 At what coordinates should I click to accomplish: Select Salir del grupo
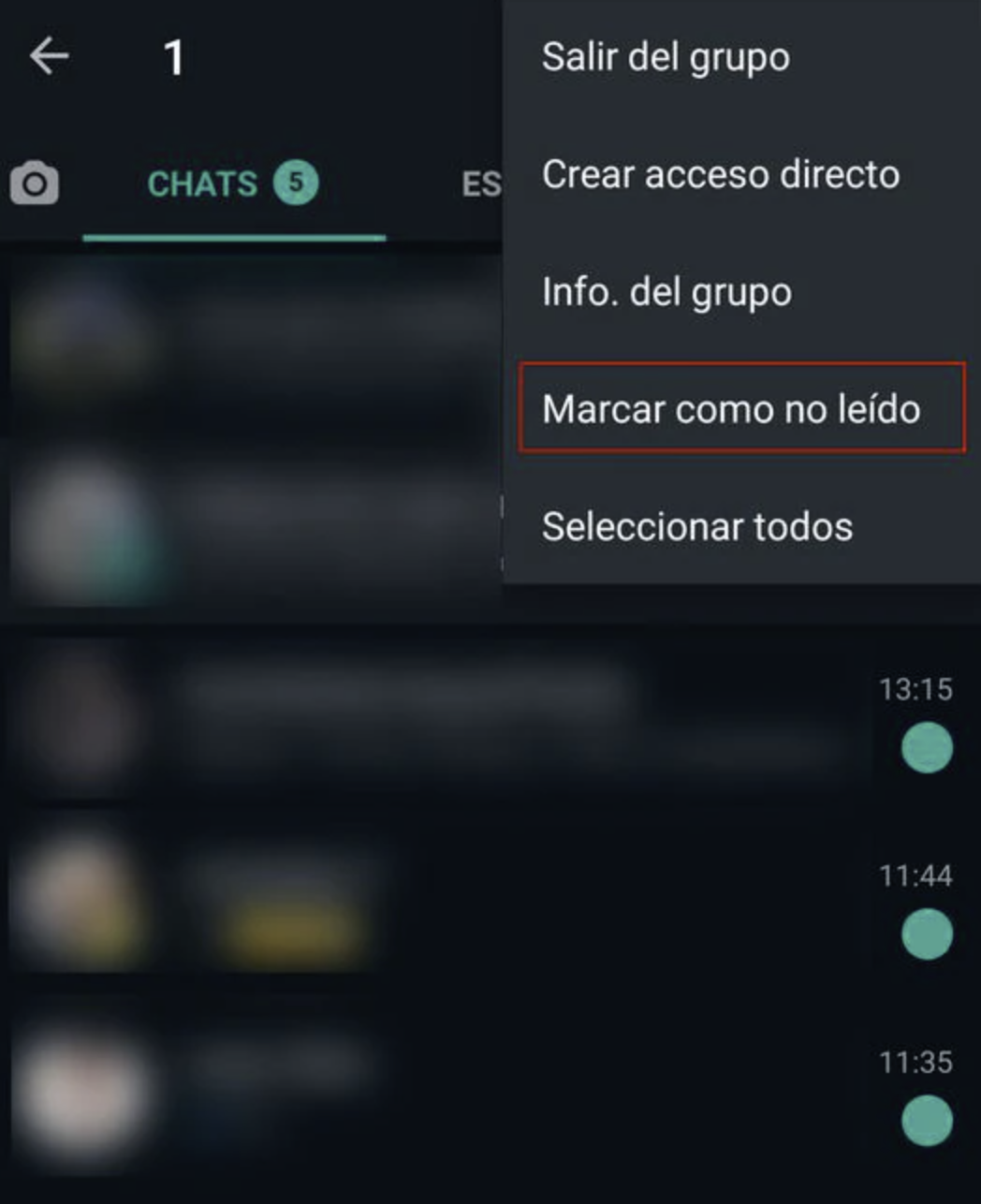pos(666,57)
